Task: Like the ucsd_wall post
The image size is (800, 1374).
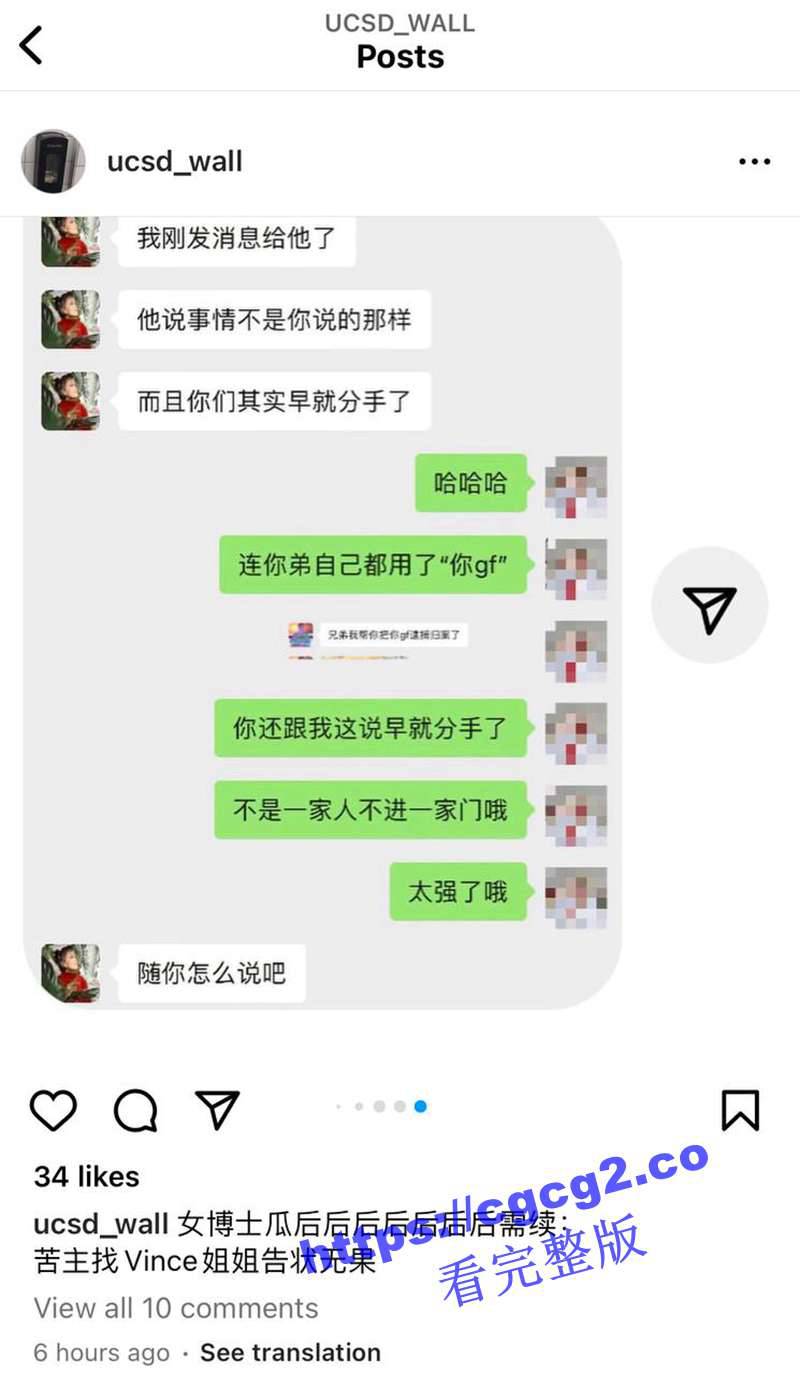Action: pos(53,1110)
